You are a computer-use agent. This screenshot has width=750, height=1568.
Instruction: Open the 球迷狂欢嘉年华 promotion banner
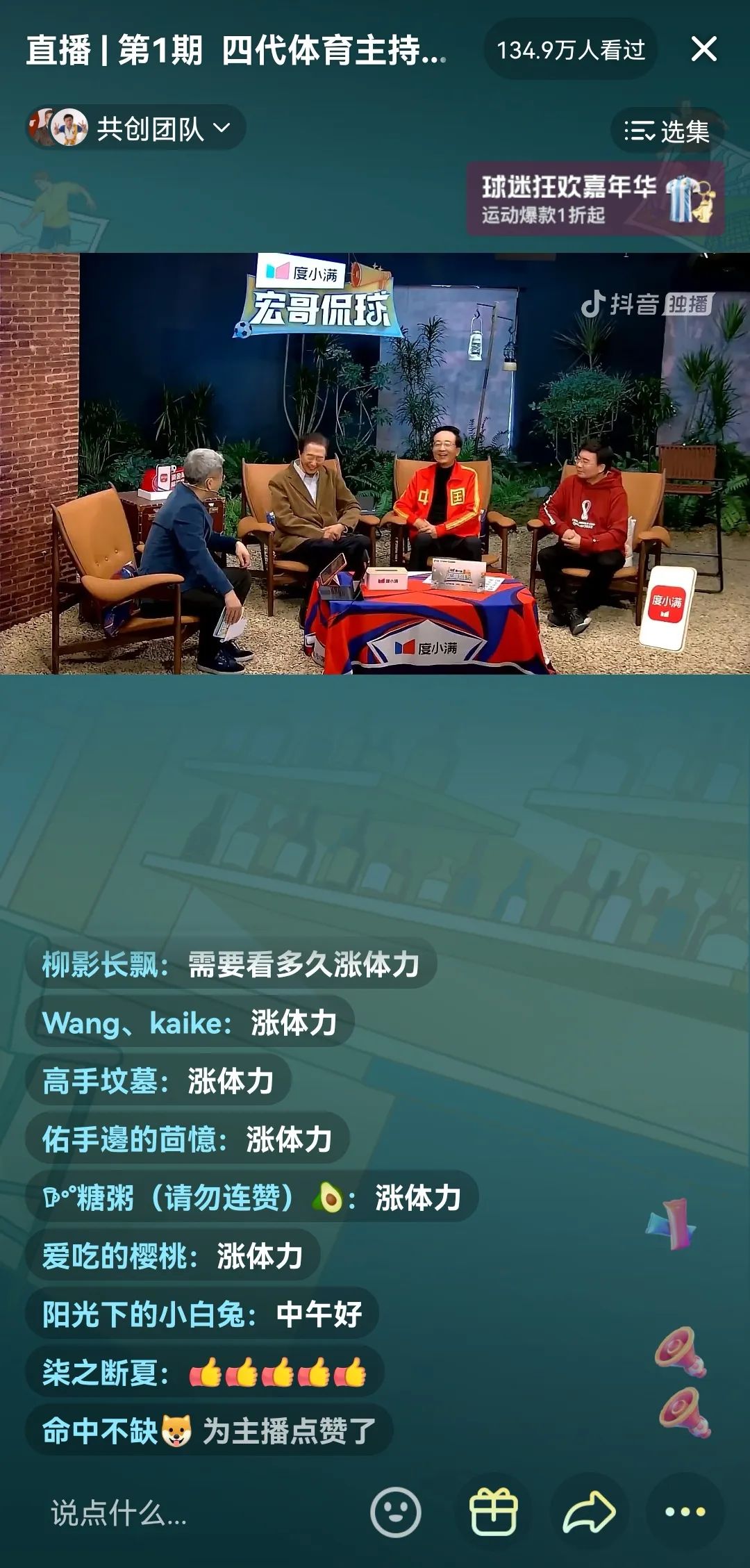[595, 200]
